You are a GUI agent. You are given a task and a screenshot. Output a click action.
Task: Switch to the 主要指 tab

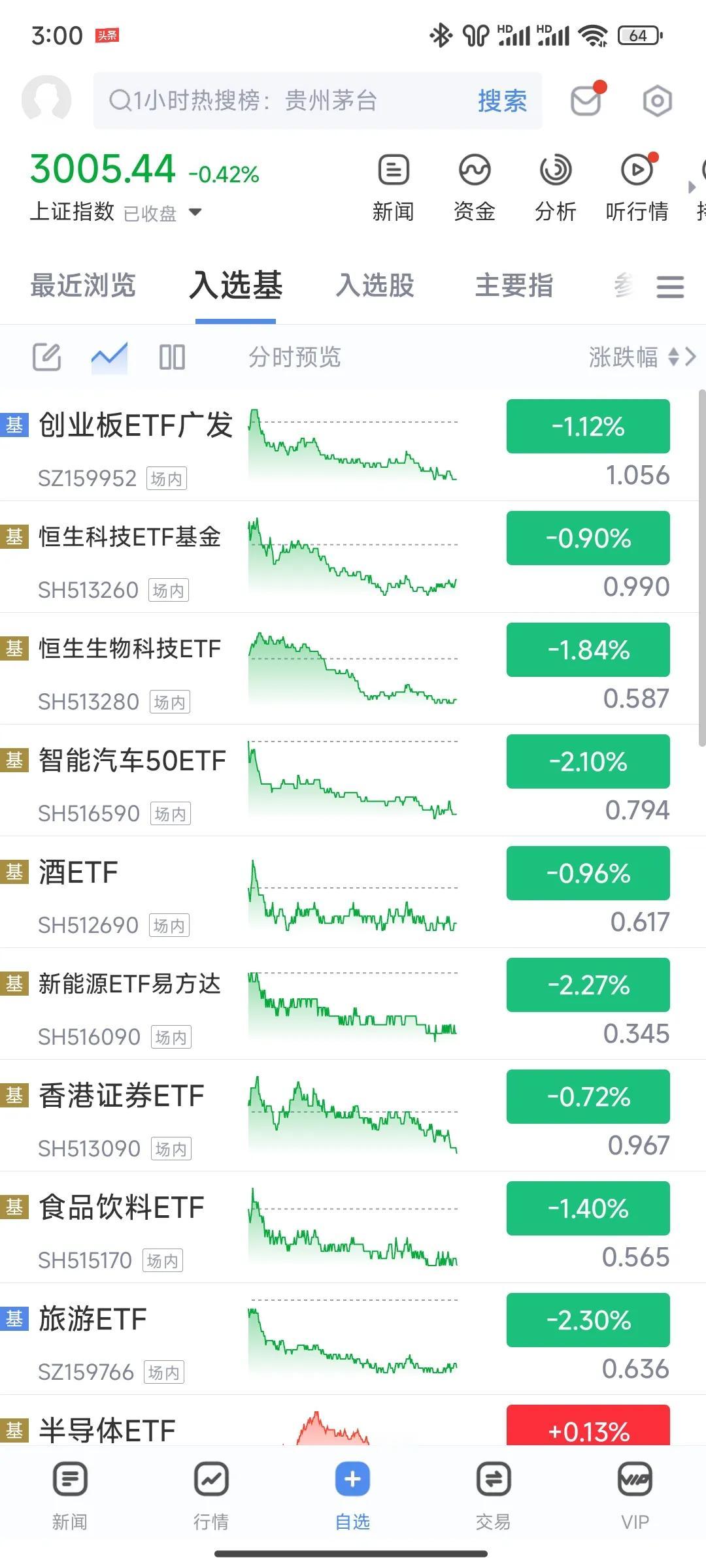(x=514, y=286)
